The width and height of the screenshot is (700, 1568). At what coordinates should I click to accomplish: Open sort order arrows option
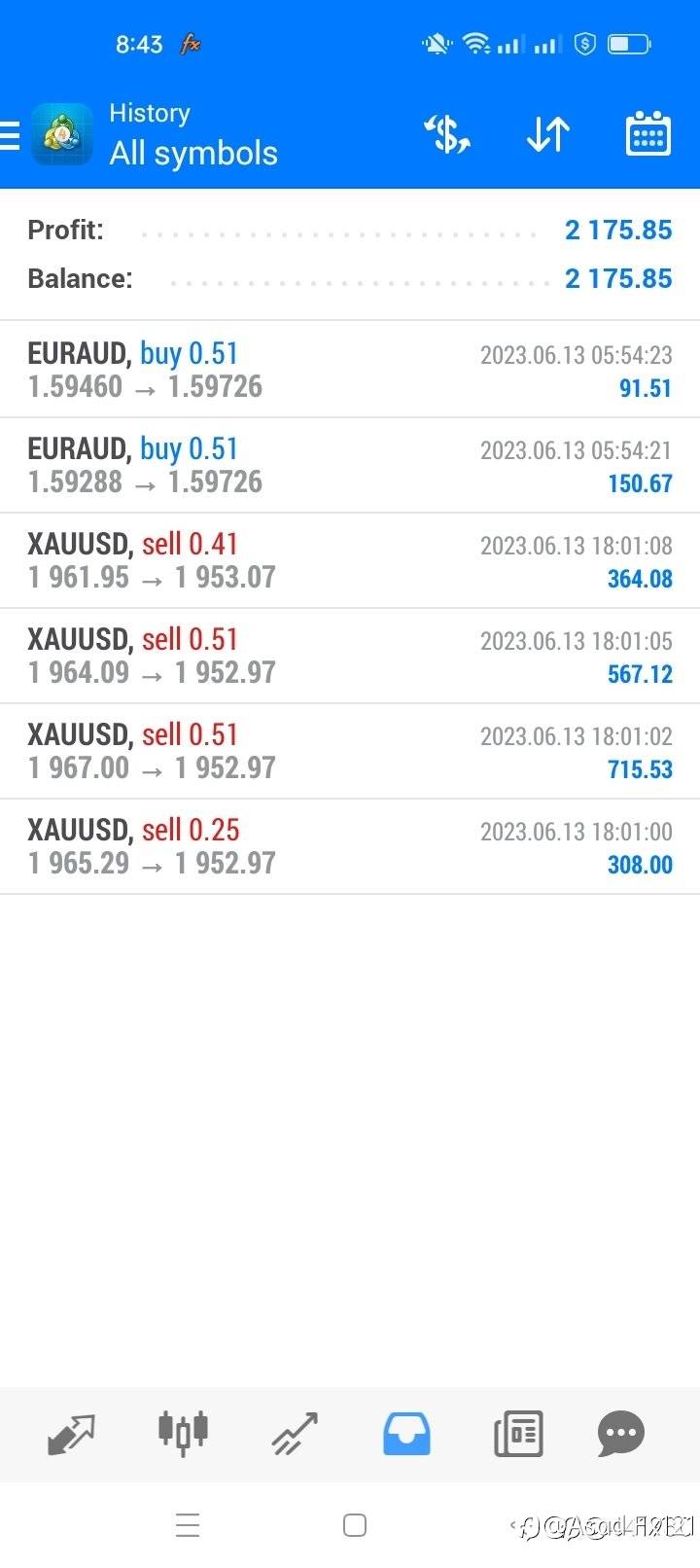[547, 134]
